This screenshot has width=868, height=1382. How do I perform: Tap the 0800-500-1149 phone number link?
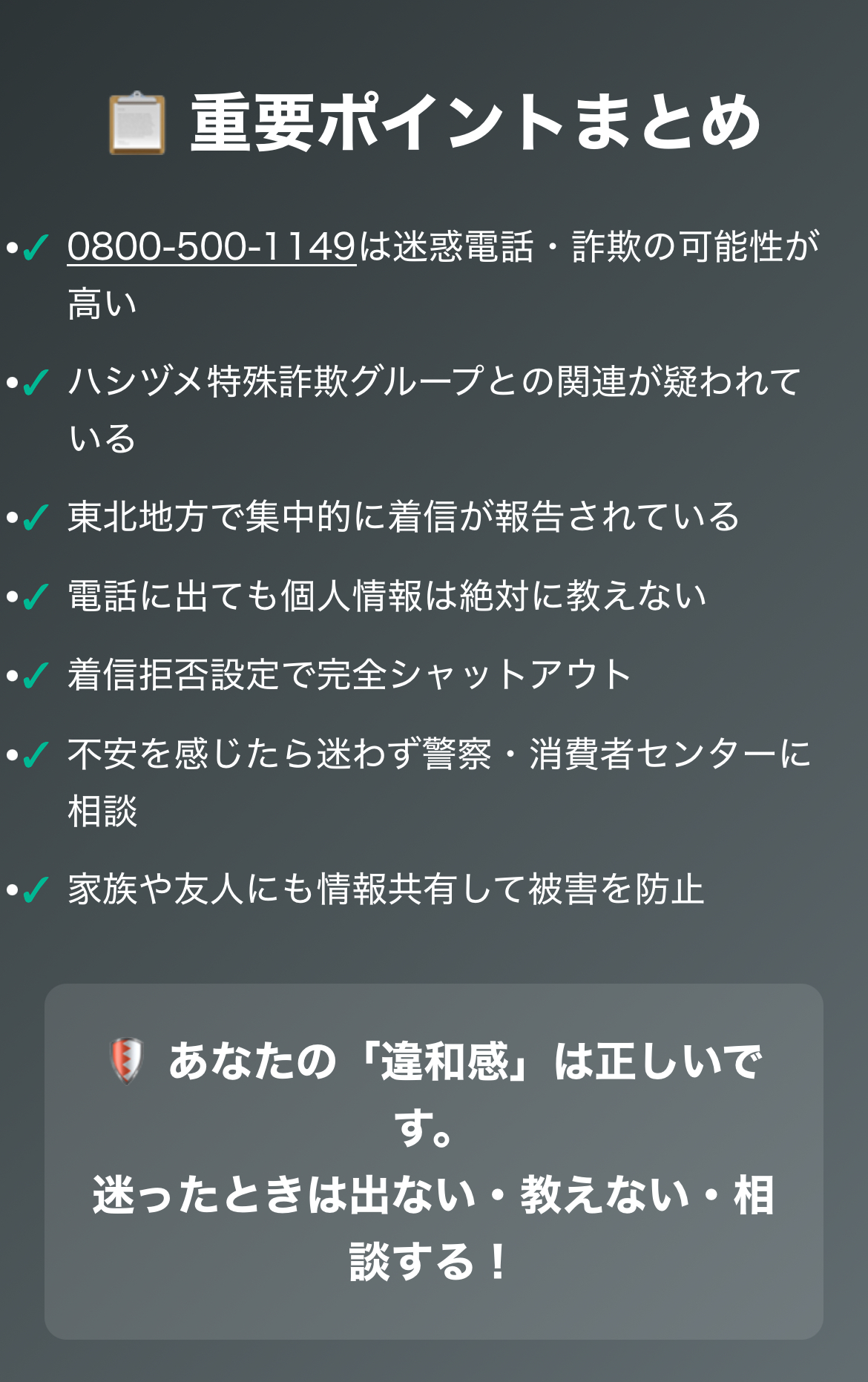(211, 246)
